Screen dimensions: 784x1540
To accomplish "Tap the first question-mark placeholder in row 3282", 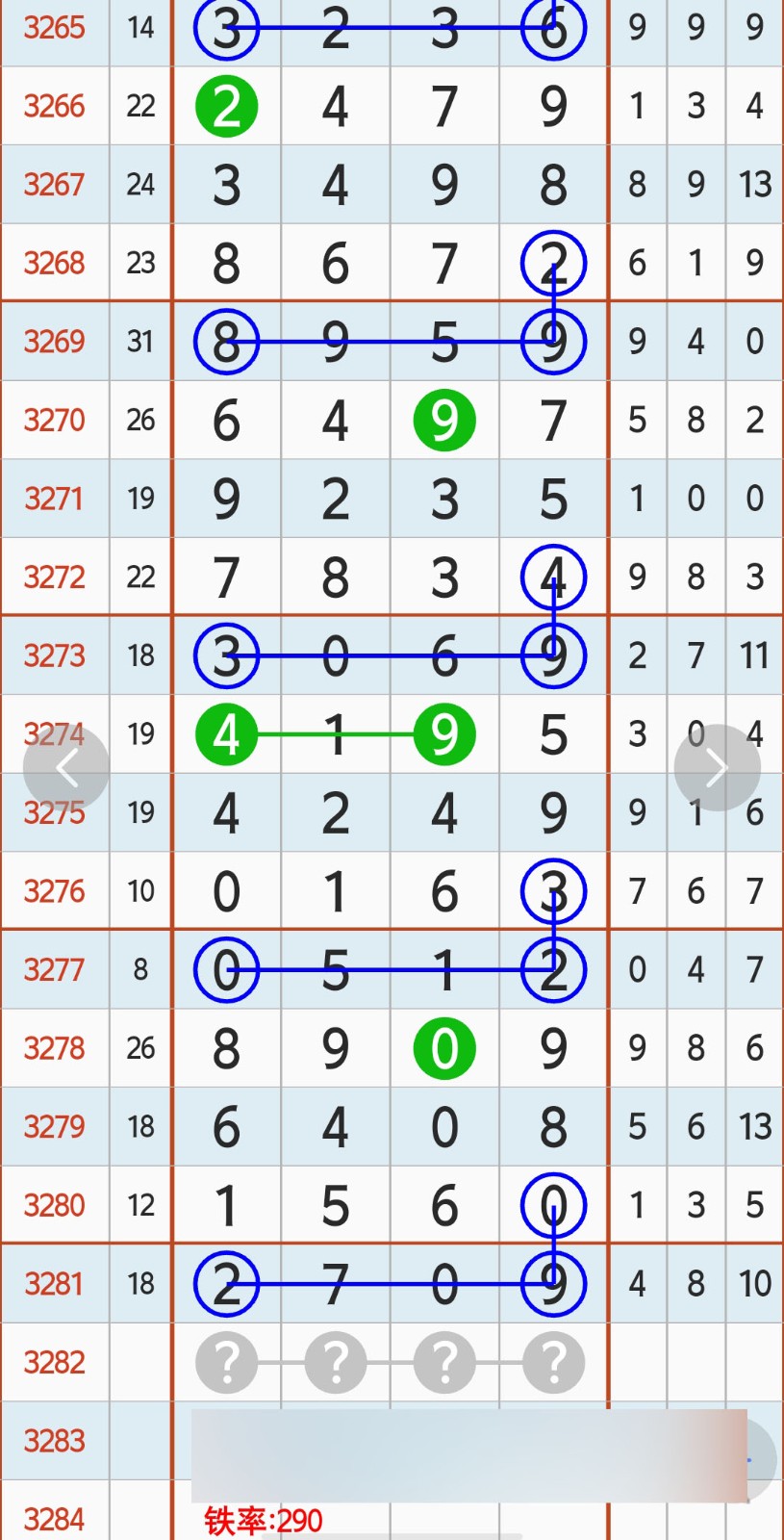I will (x=227, y=1361).
